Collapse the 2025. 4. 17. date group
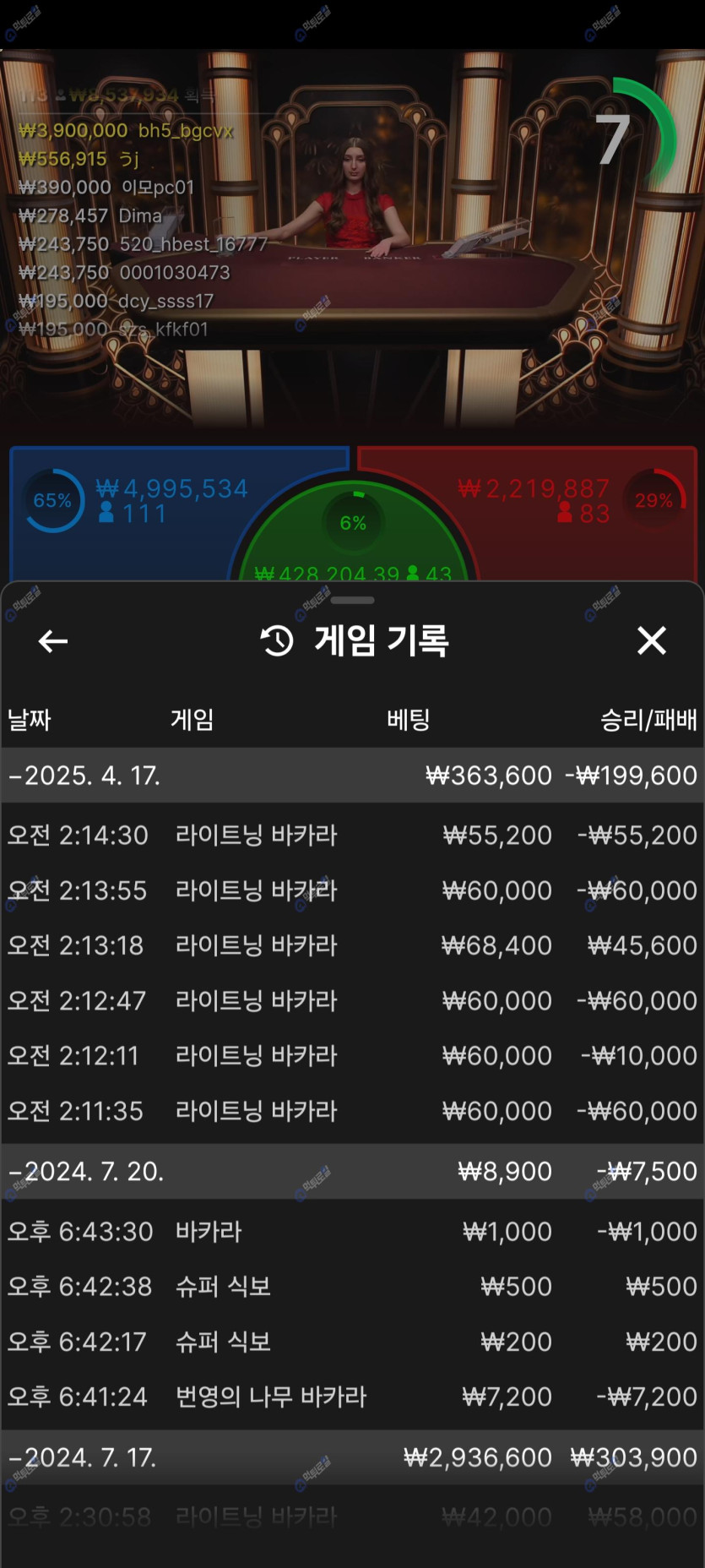This screenshot has height=1568, width=705. pos(84,776)
